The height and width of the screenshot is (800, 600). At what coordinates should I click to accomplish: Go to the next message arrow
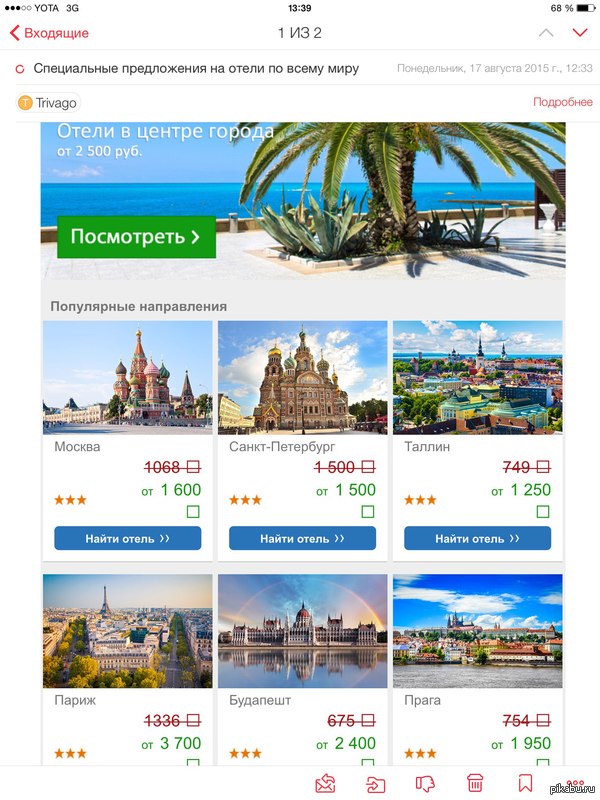click(x=580, y=33)
